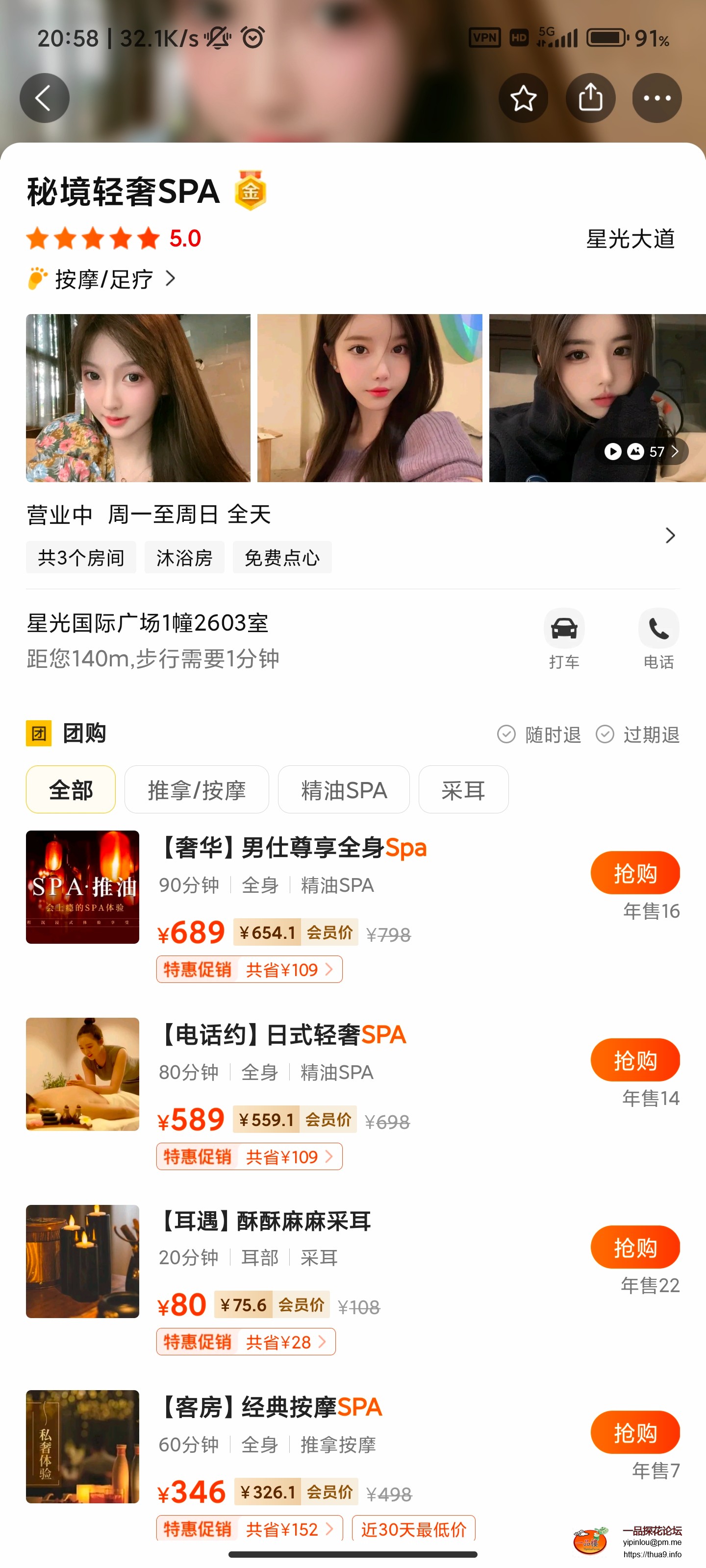Viewport: 706px width, 1568px height.
Task: Tap the gold medal badge next to 秘境轻奢SPA
Action: click(252, 191)
